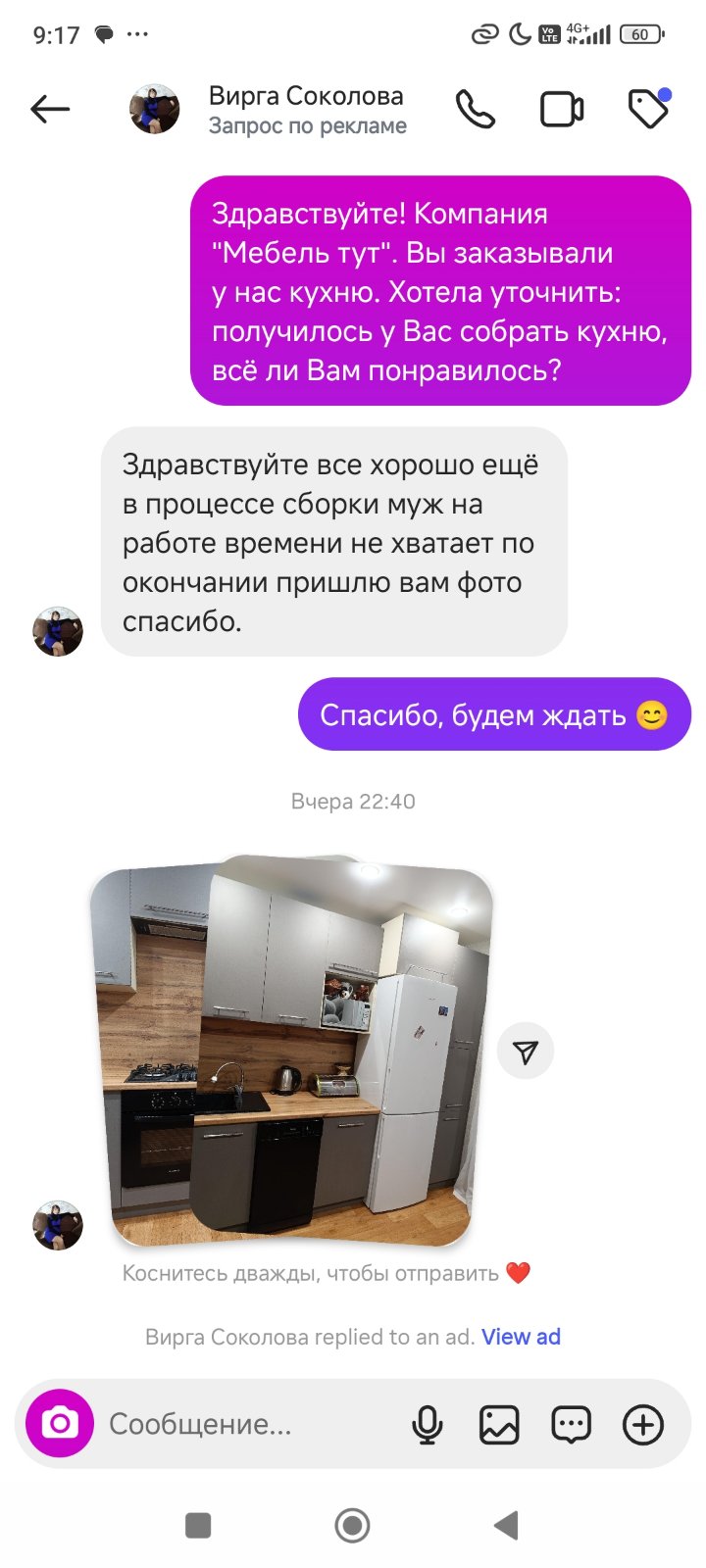The image size is (706, 1568).
Task: Start a video call
Action: click(x=562, y=109)
